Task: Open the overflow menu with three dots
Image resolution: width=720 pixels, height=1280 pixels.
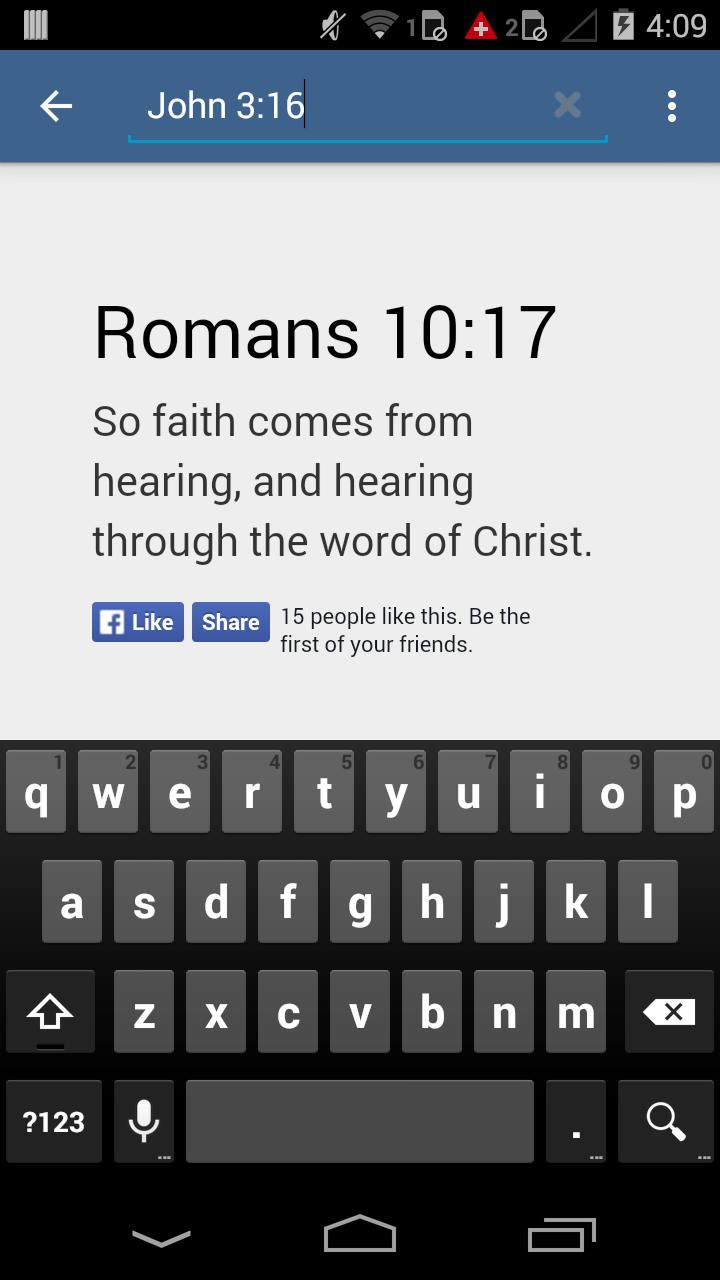Action: 671,105
